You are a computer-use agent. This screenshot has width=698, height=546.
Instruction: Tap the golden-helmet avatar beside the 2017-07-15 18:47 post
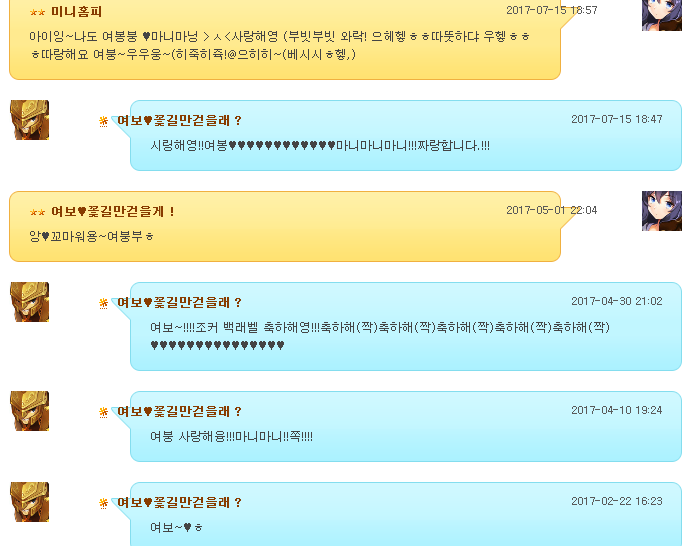(x=29, y=120)
